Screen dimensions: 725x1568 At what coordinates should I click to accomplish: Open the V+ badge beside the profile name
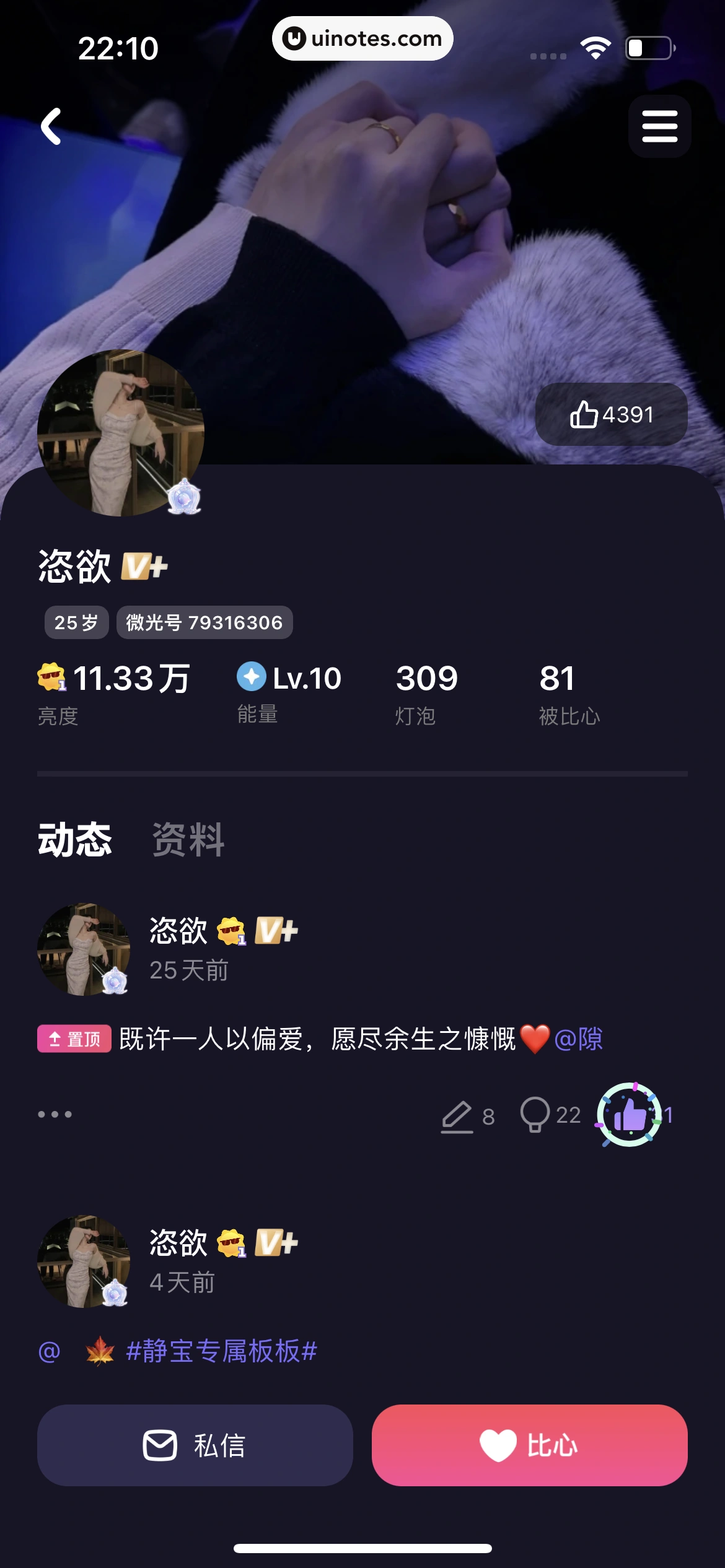(144, 567)
